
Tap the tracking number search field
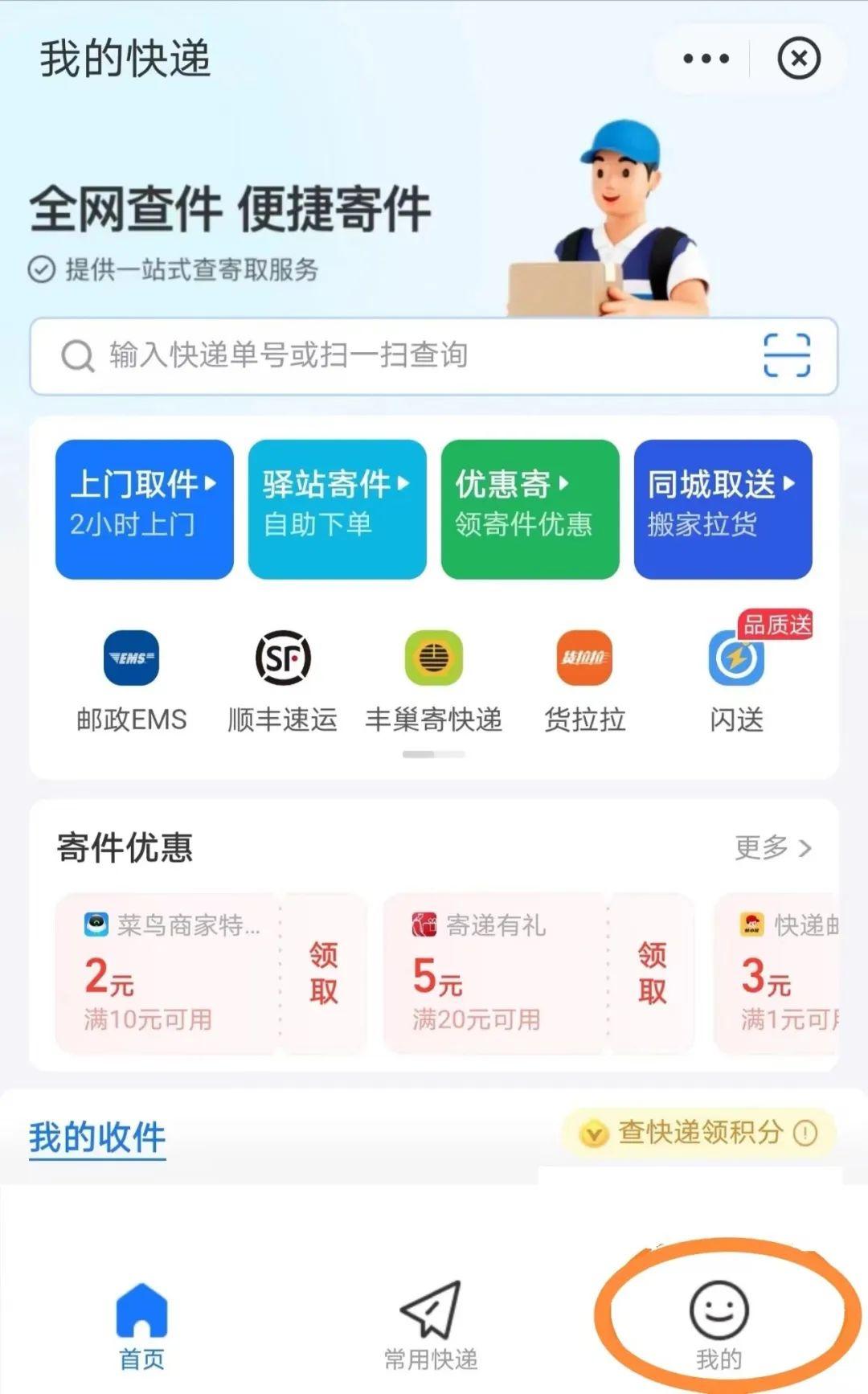tap(402, 355)
